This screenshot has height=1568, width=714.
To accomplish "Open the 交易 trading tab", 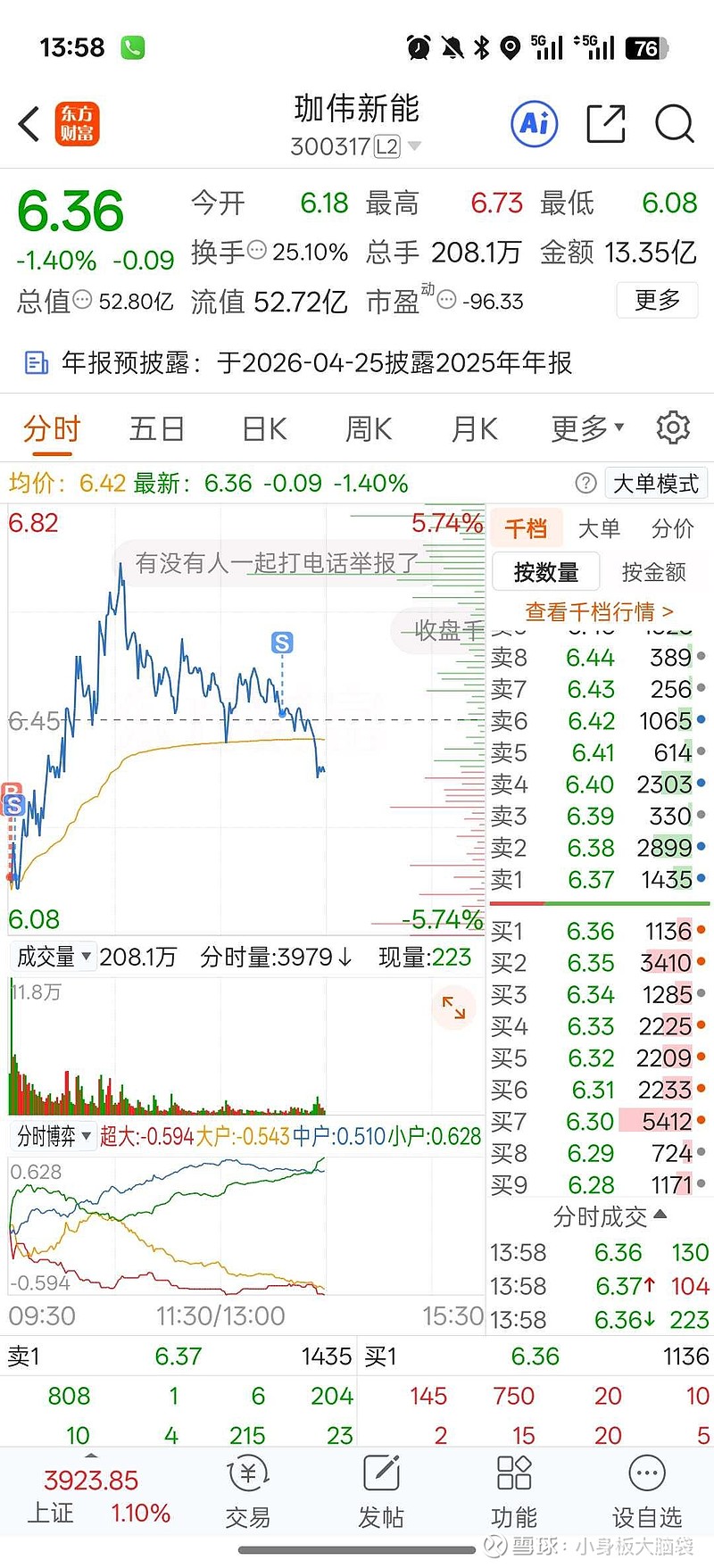I will point(247,1492).
